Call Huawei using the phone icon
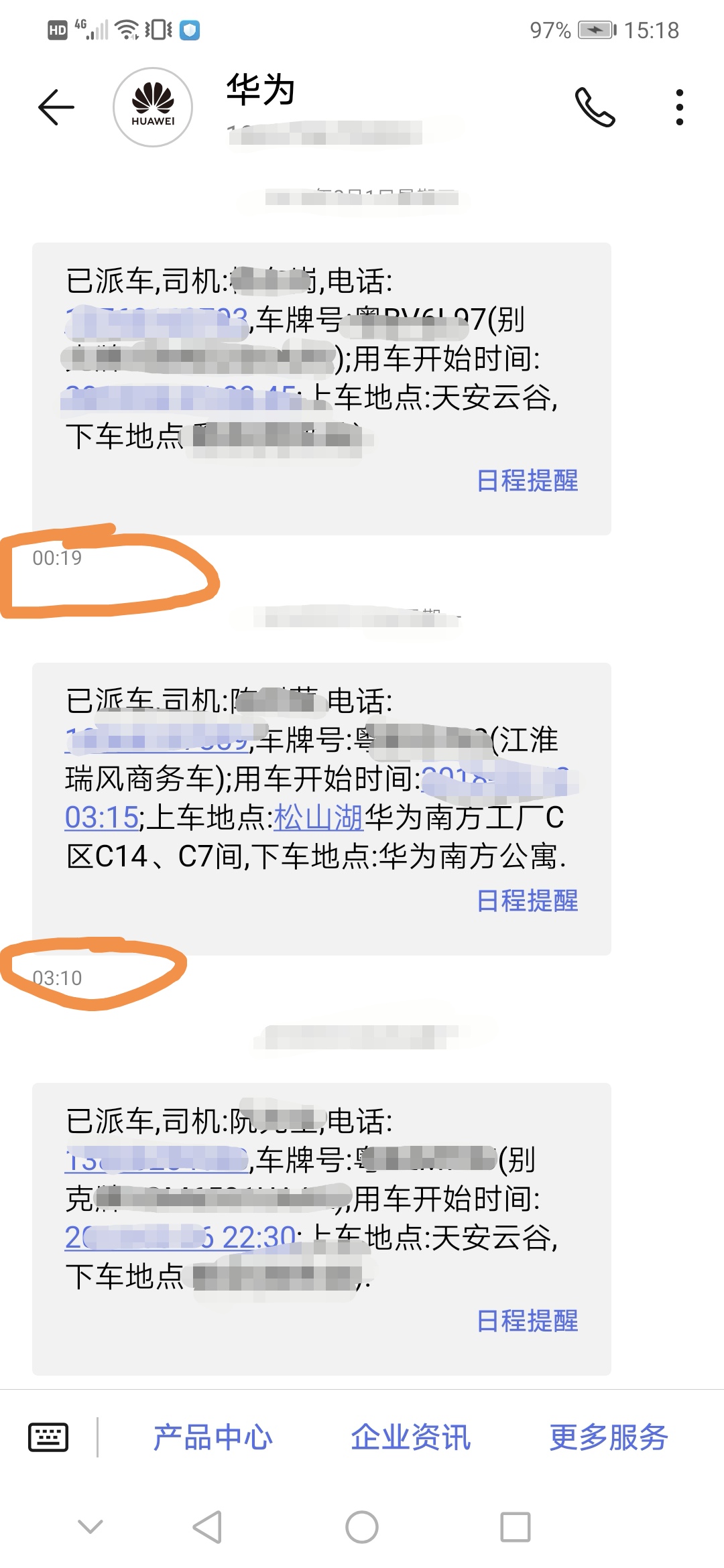 pyautogui.click(x=595, y=107)
